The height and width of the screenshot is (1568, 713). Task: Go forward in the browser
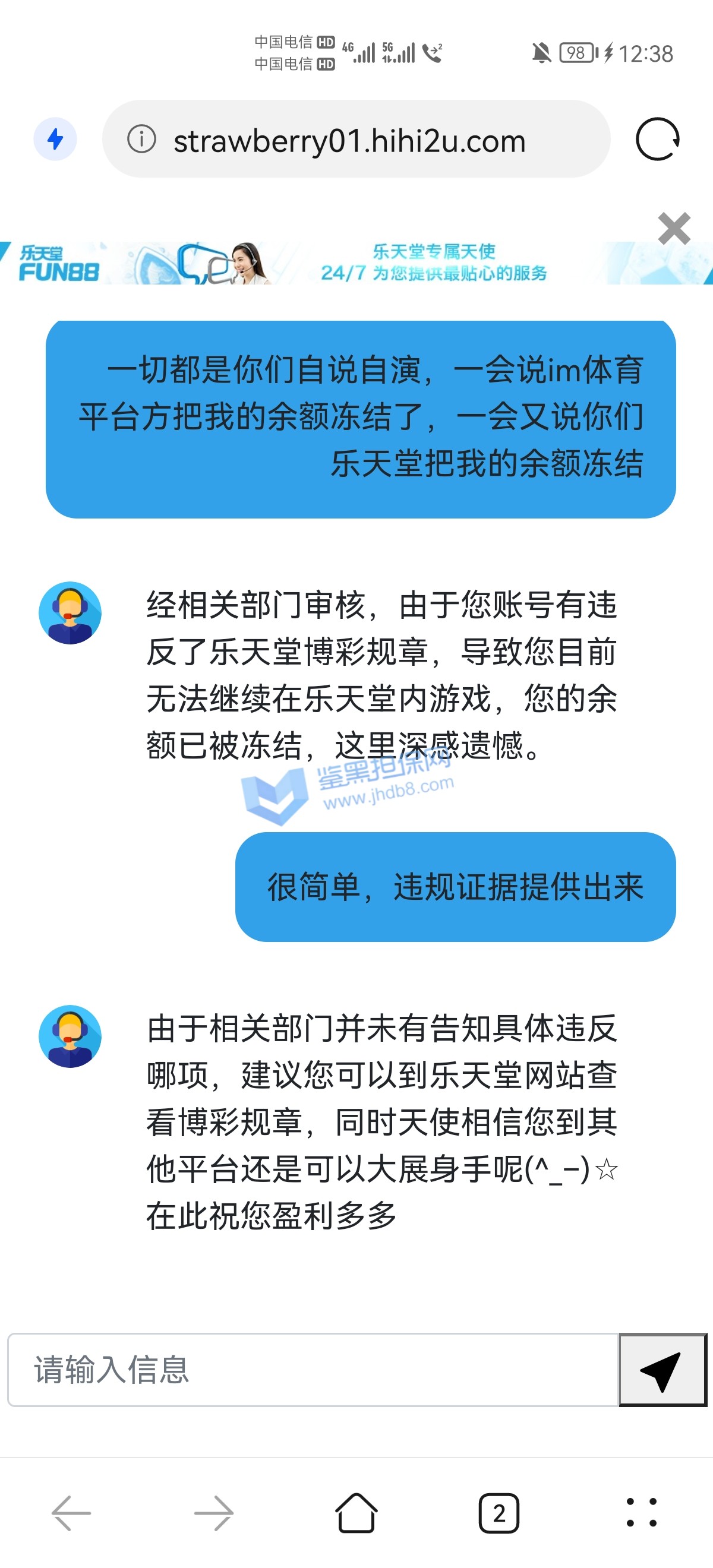(x=214, y=1513)
